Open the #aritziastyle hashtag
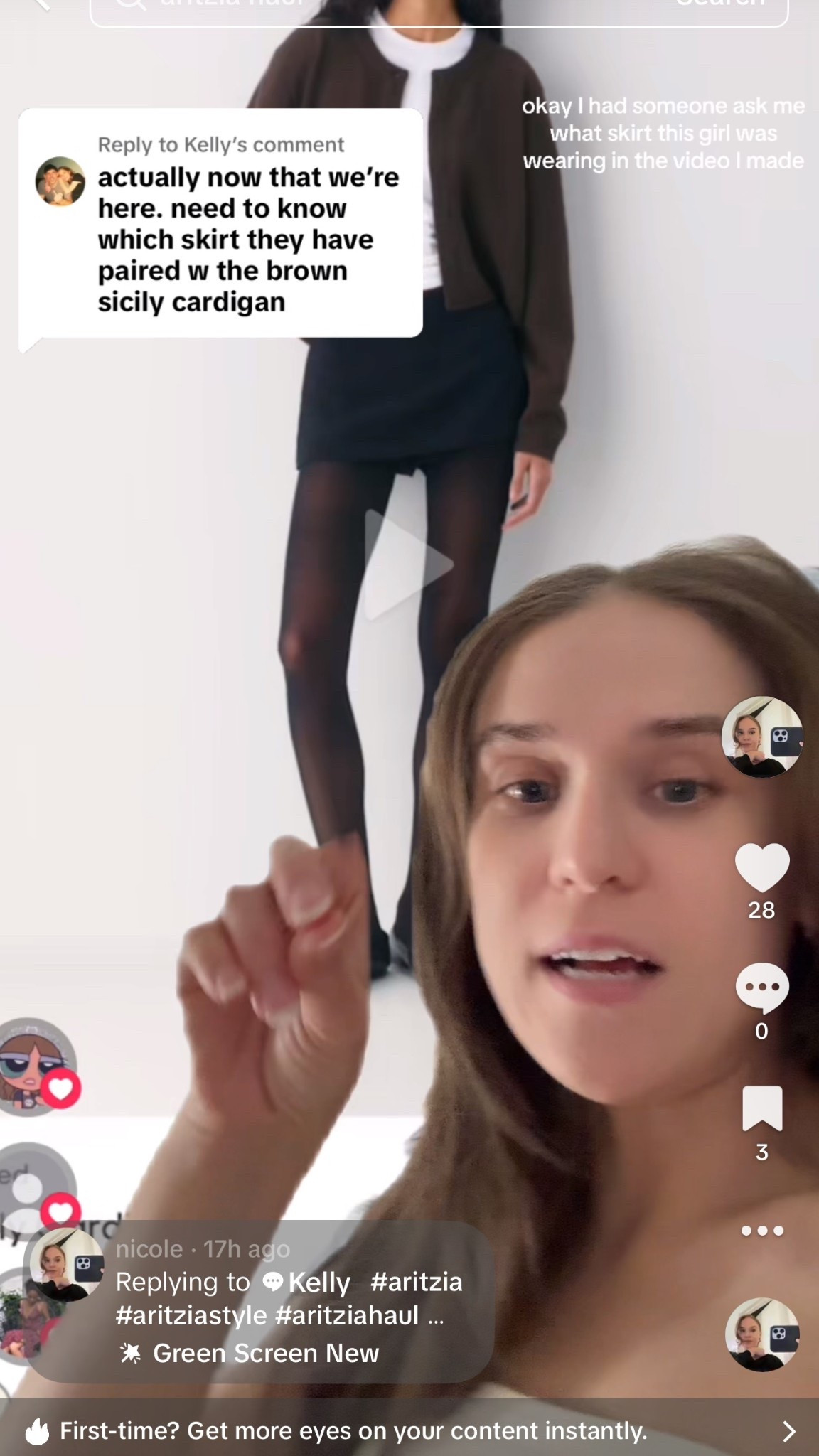This screenshot has width=819, height=1456. (x=191, y=1315)
